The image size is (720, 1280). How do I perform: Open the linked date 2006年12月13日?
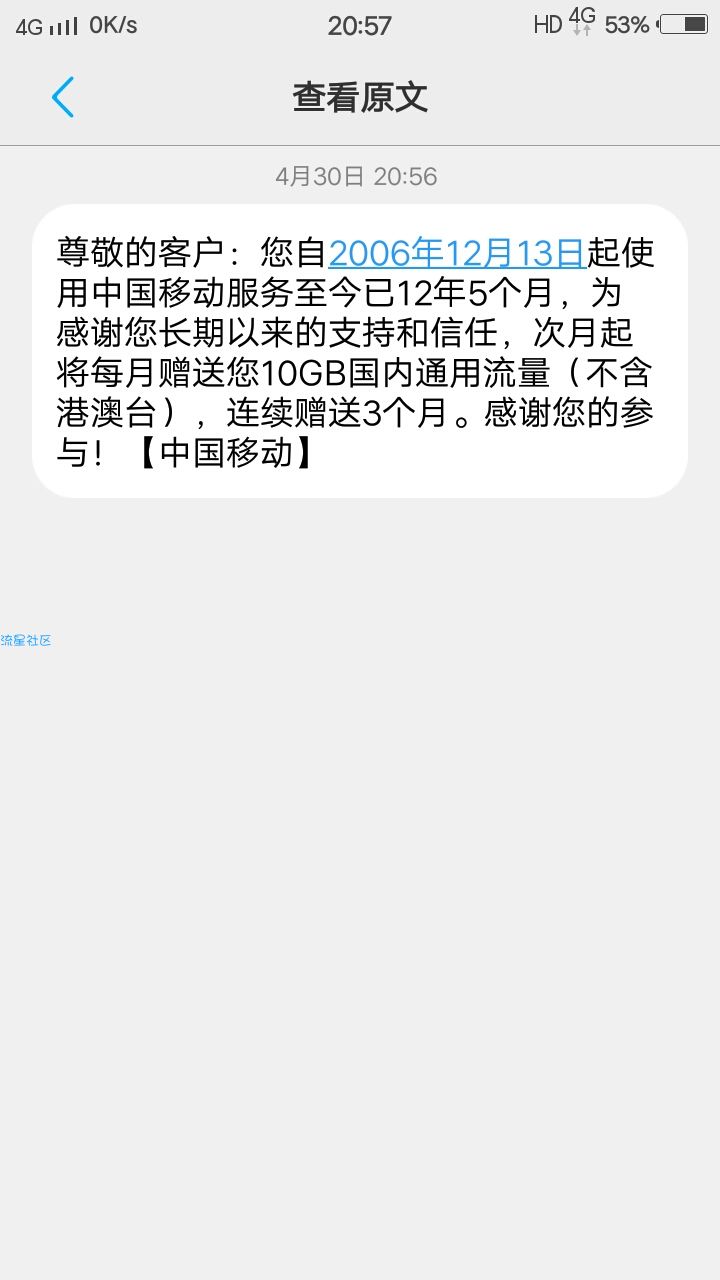[x=457, y=253]
